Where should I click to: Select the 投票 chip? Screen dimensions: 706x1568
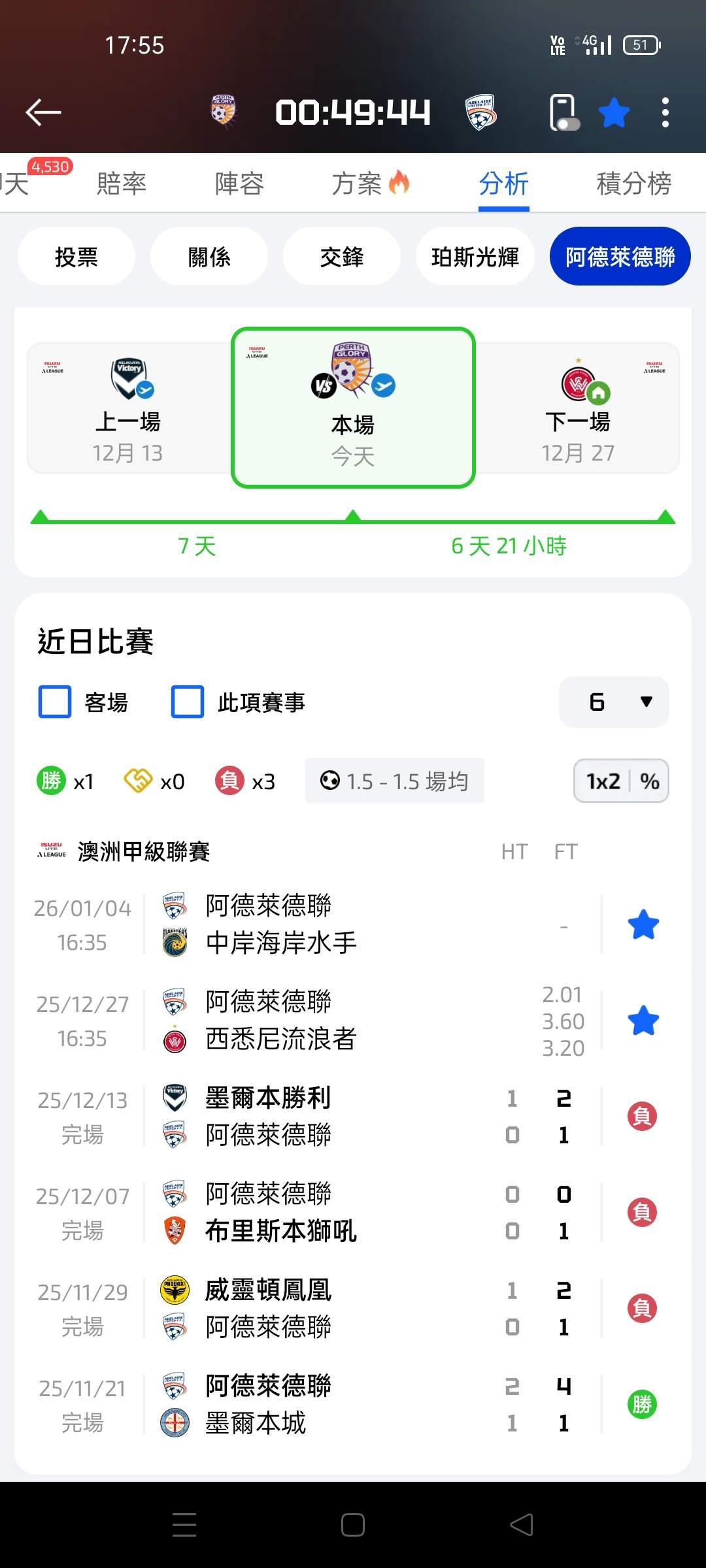pyautogui.click(x=76, y=256)
